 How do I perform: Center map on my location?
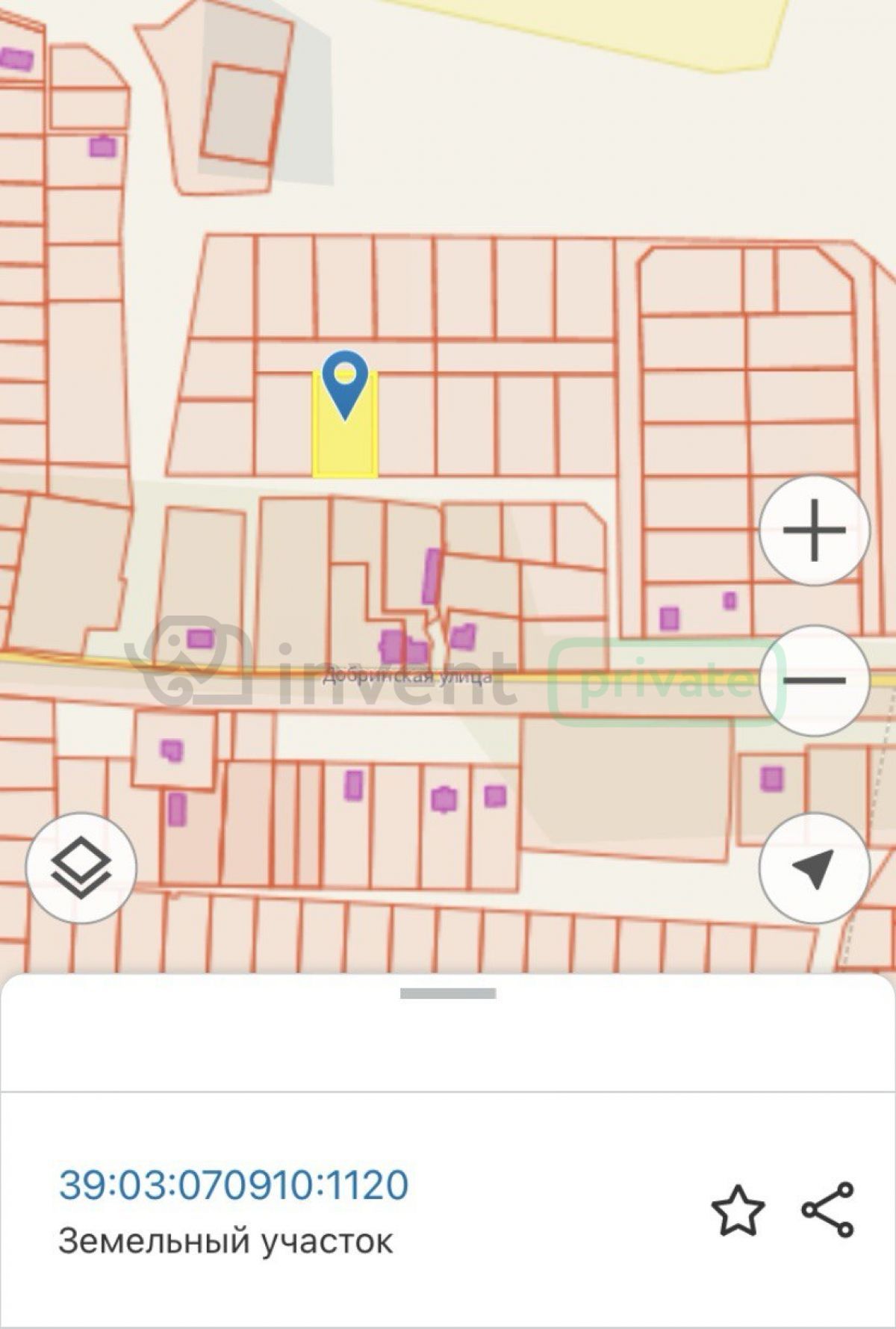coord(814,868)
